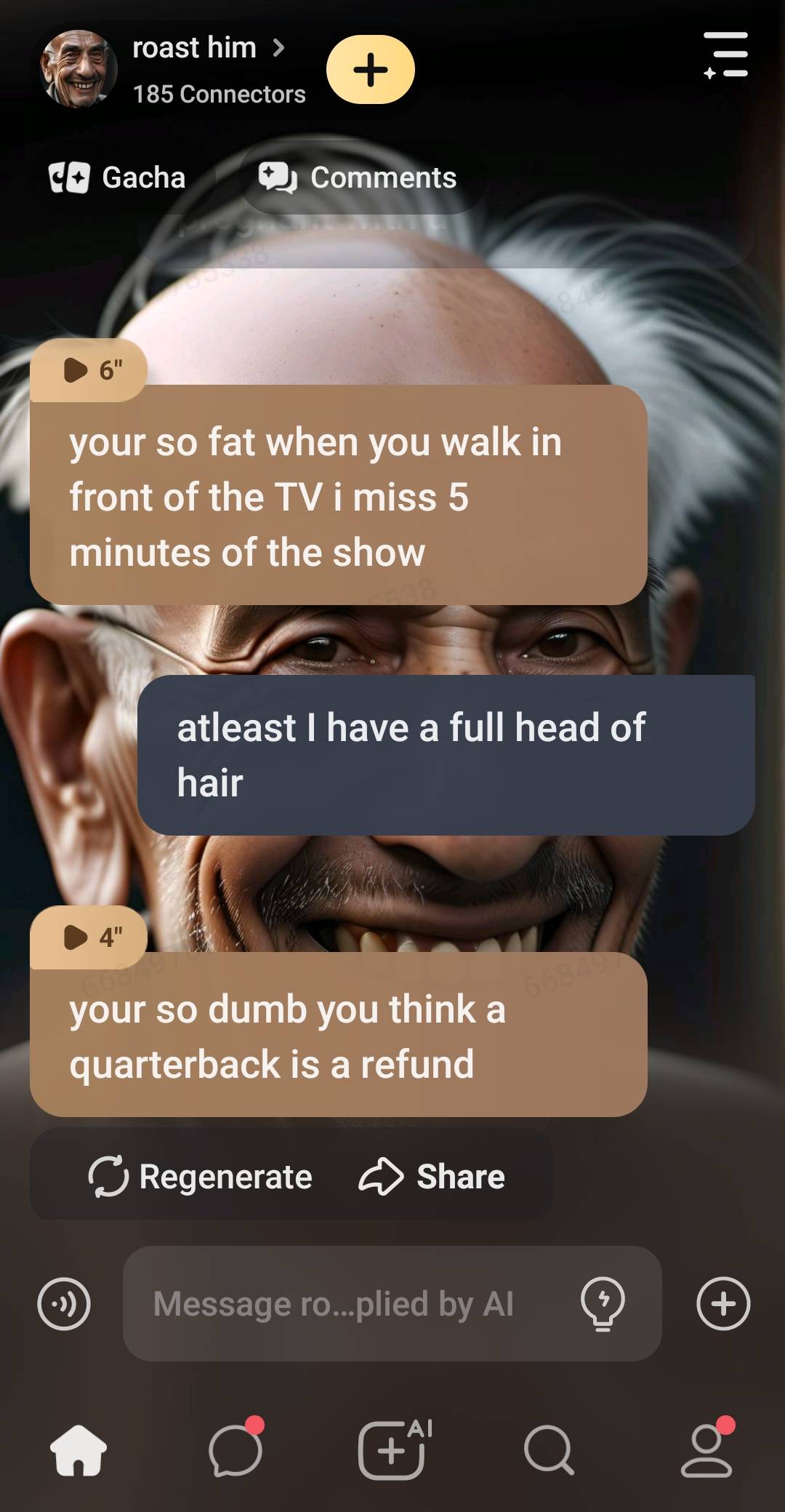Open Gacha
This screenshot has width=785, height=1512.
tap(118, 177)
